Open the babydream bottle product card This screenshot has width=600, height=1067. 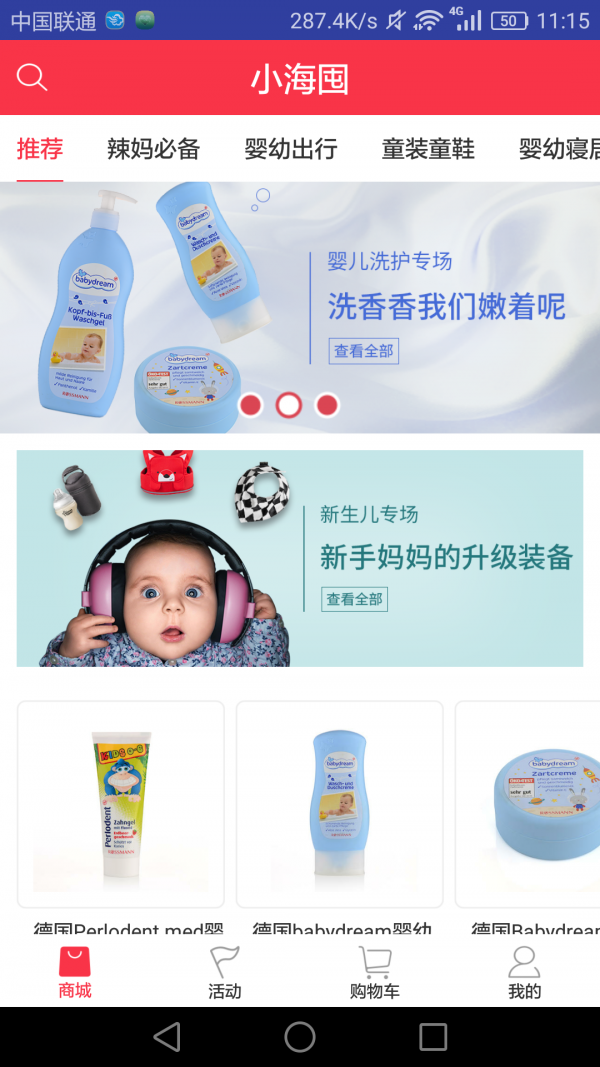(x=339, y=805)
